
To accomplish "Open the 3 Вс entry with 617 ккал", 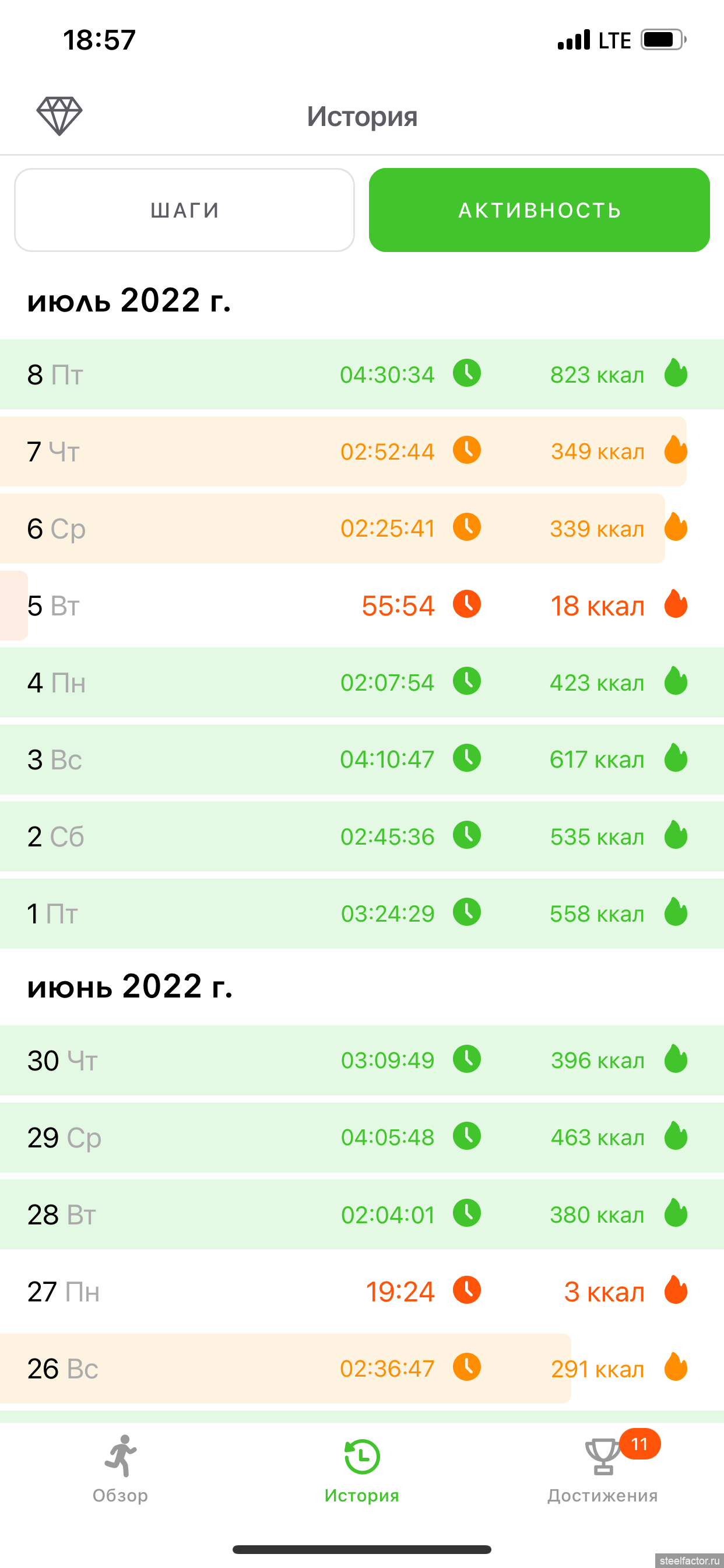I will coord(362,759).
